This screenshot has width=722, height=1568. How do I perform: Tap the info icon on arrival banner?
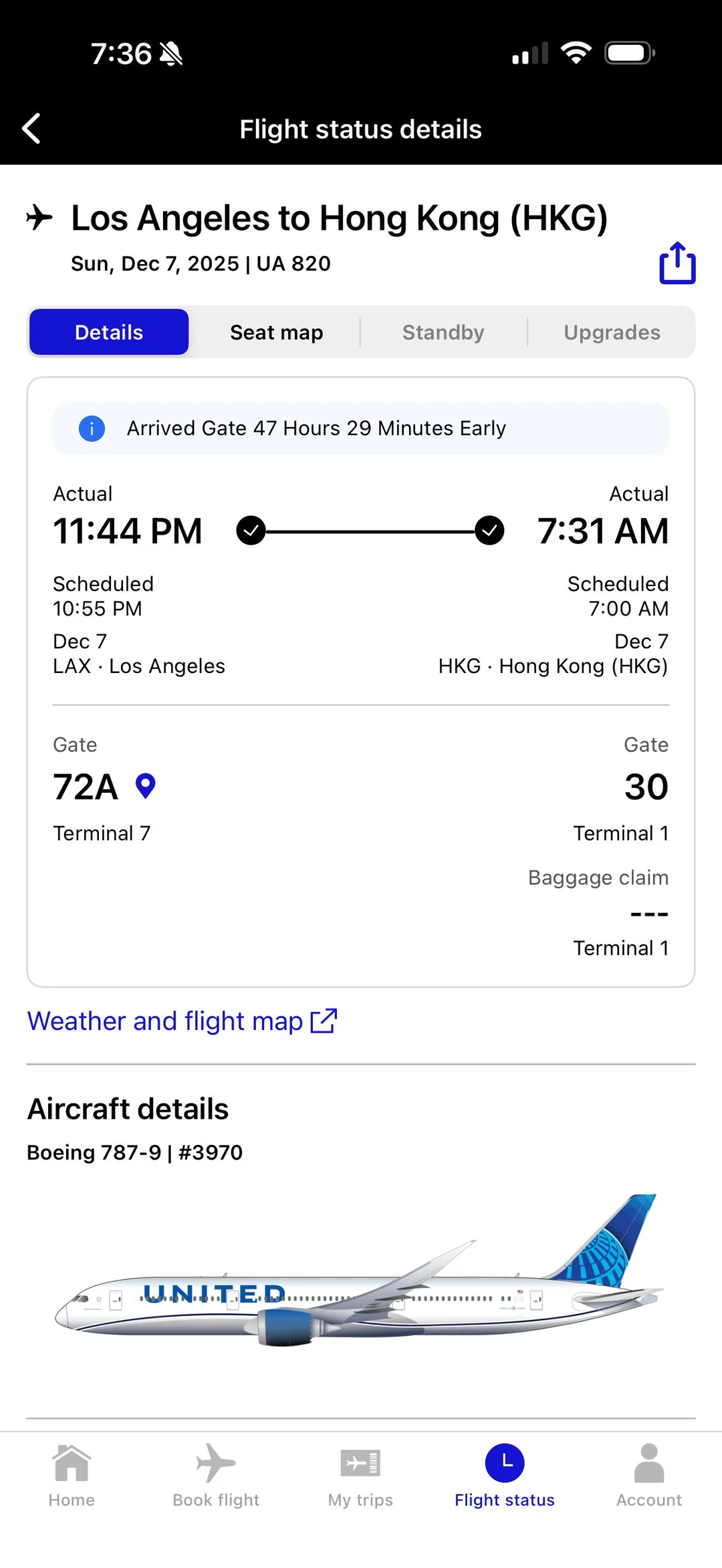(92, 428)
